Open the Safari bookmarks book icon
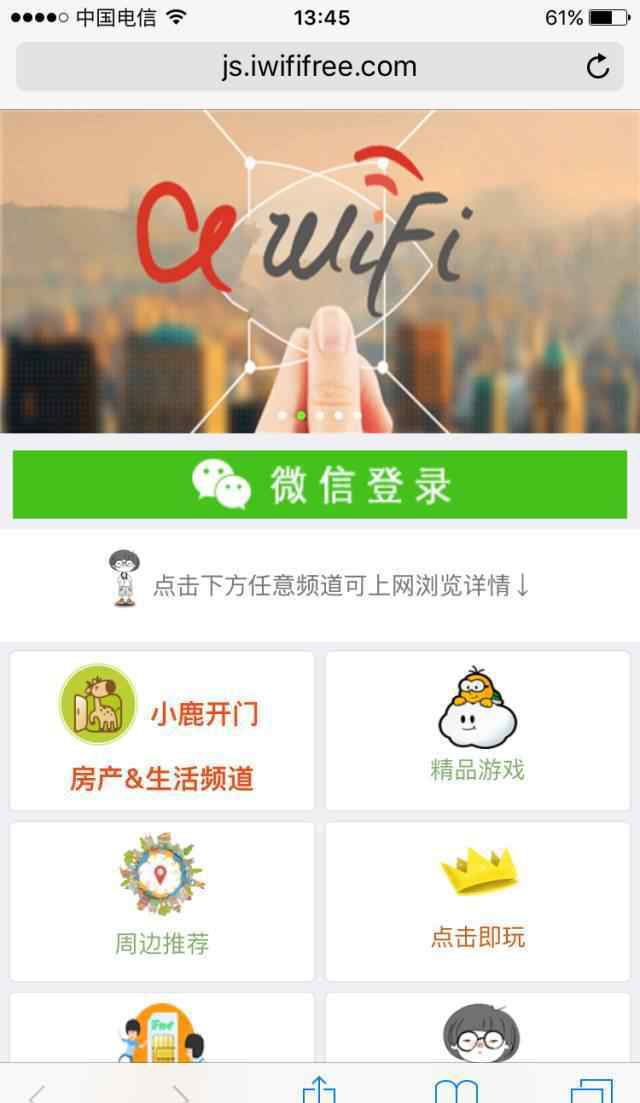This screenshot has width=640, height=1103. click(x=456, y=1091)
